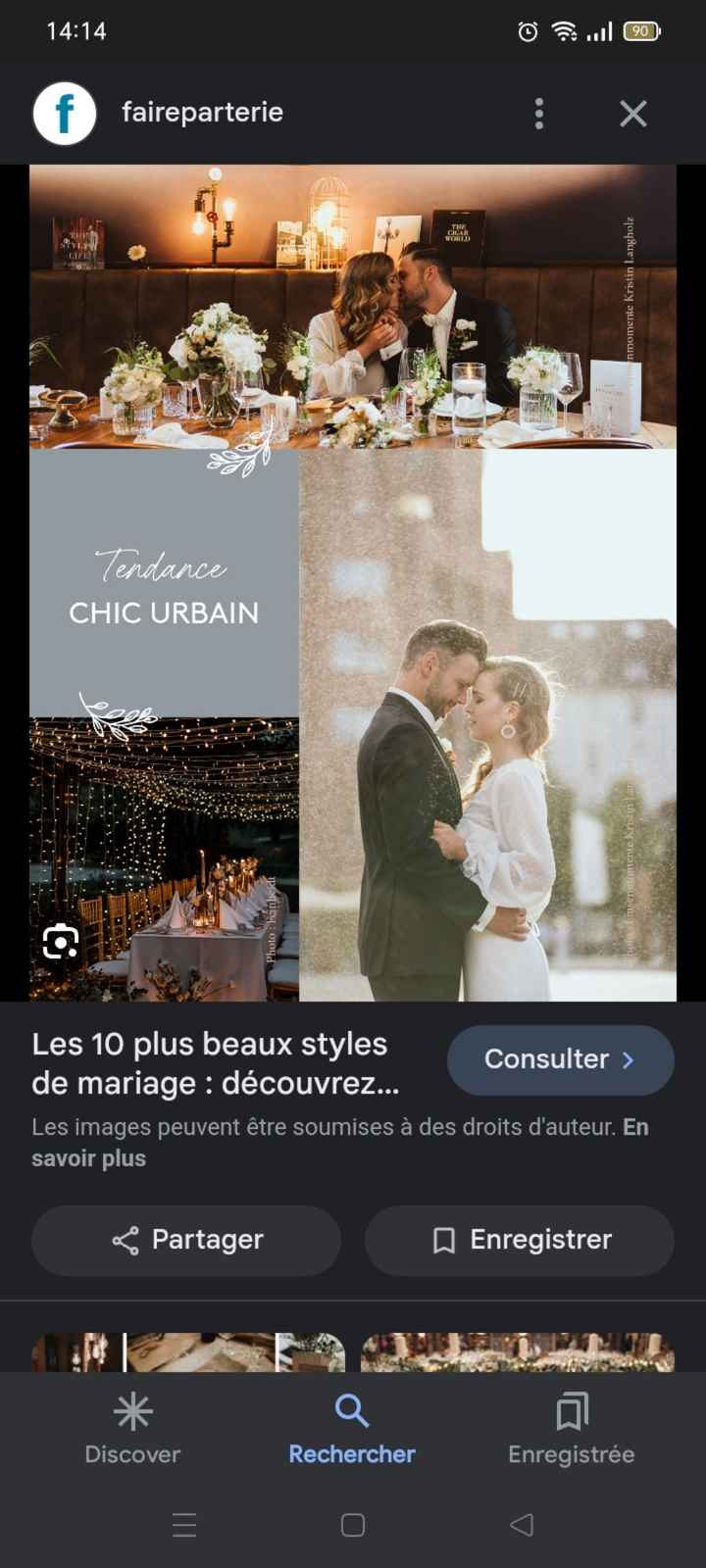Screen dimensions: 706x1568
Task: Open the 'Les 10 plus beaux styles' title
Action: [x=216, y=1063]
